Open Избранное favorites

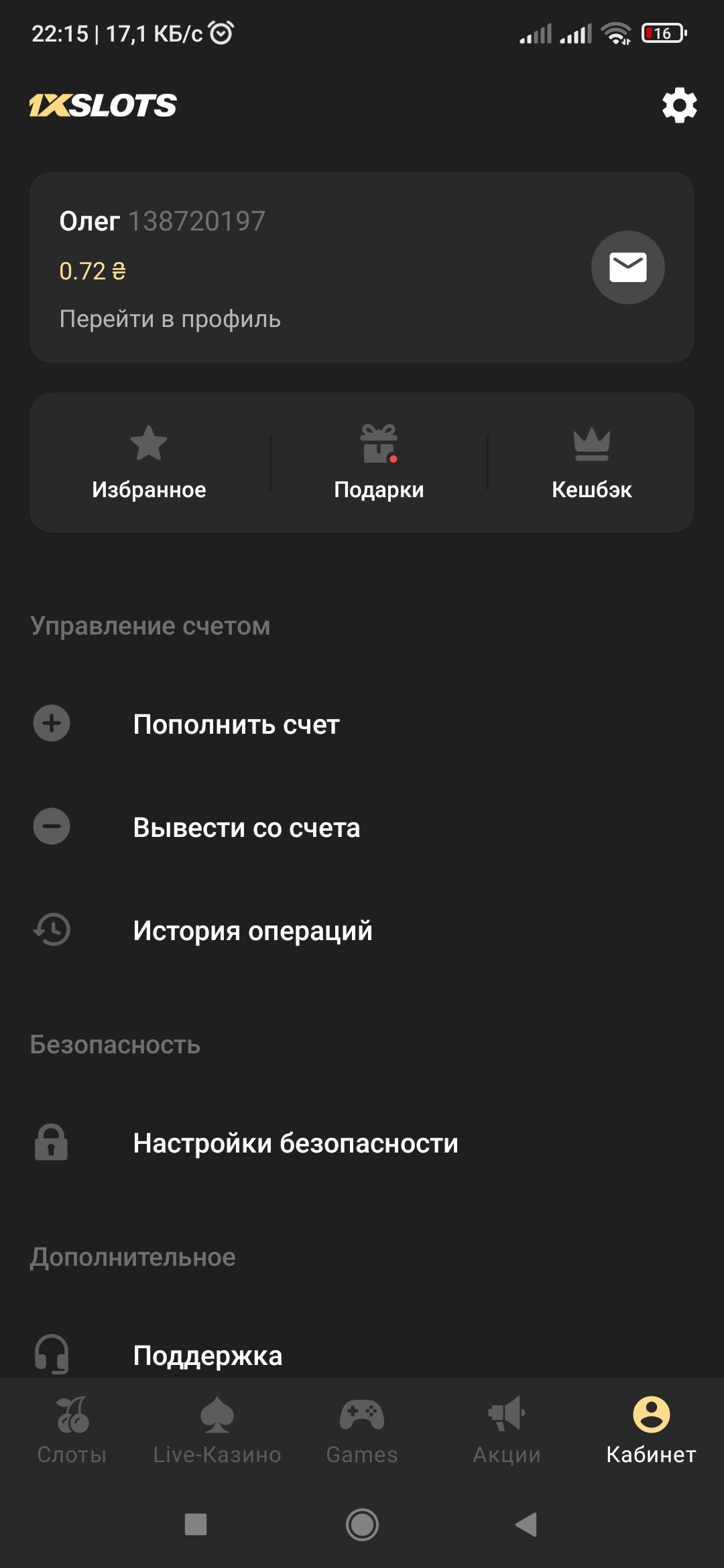[x=149, y=462]
